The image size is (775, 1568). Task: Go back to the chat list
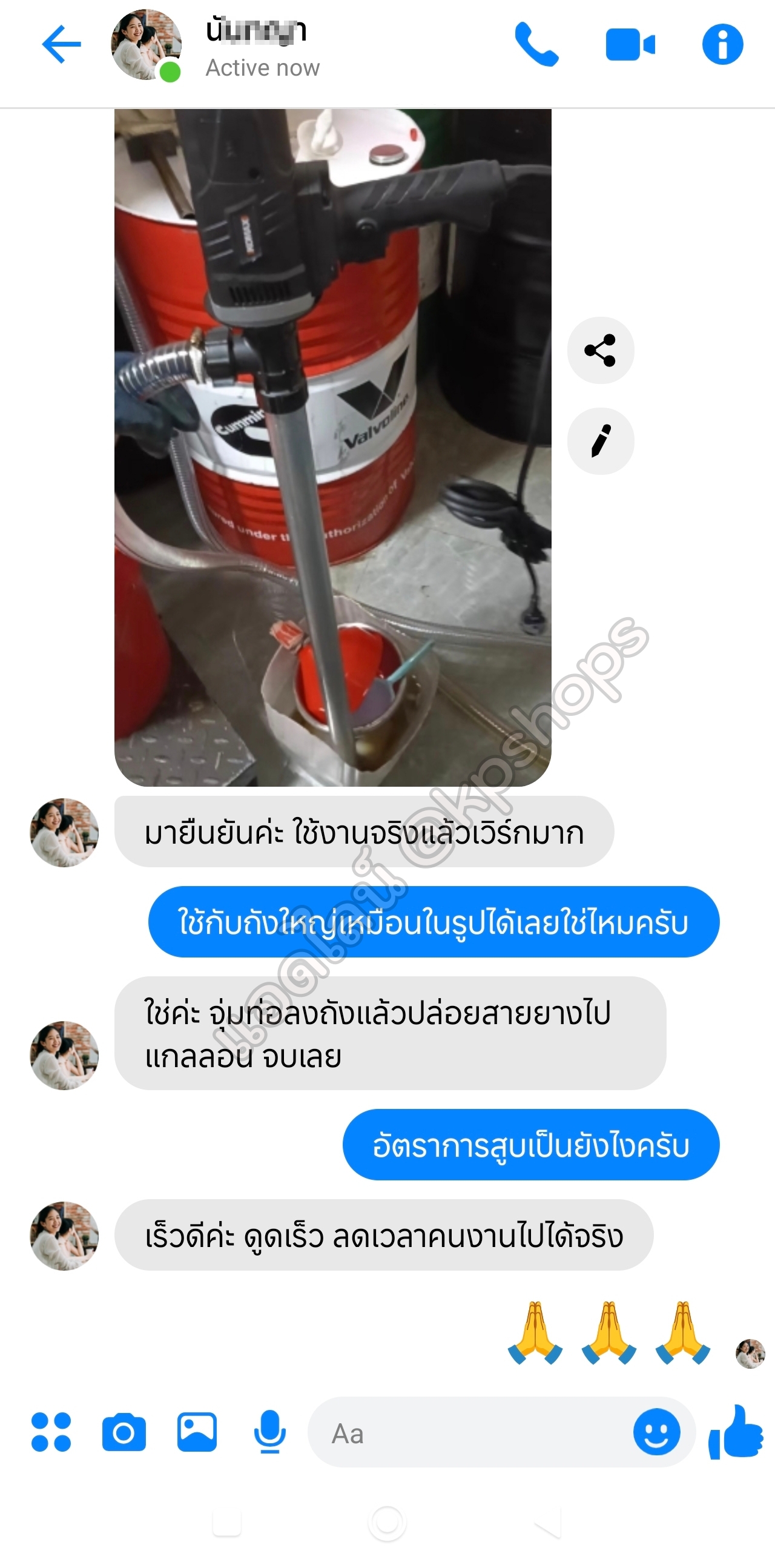[61, 44]
